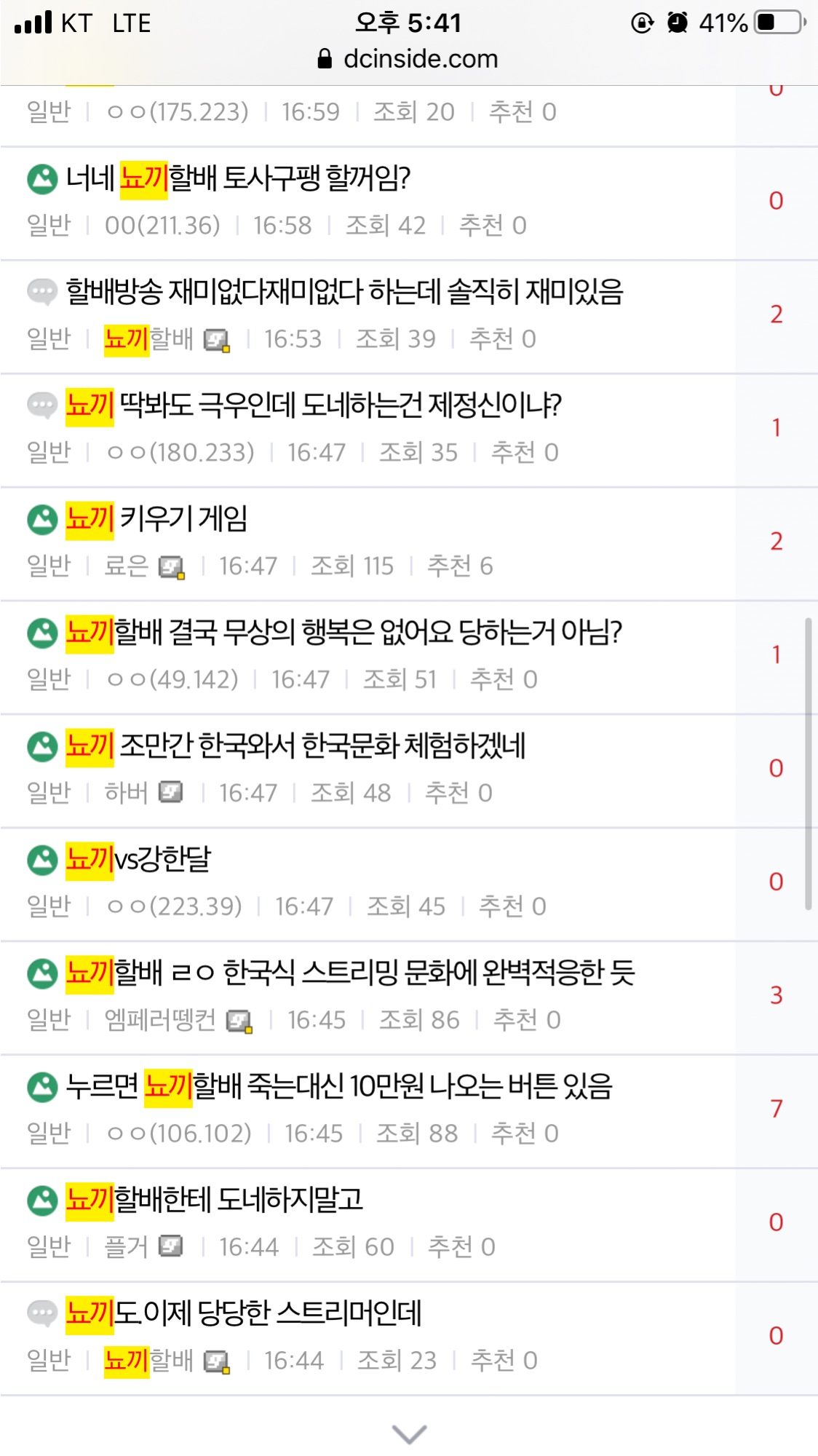Open post '할배방송 재미없다재미없다 하는데 솔직히 재미있음'
This screenshot has width=818, height=1456.
344,292
